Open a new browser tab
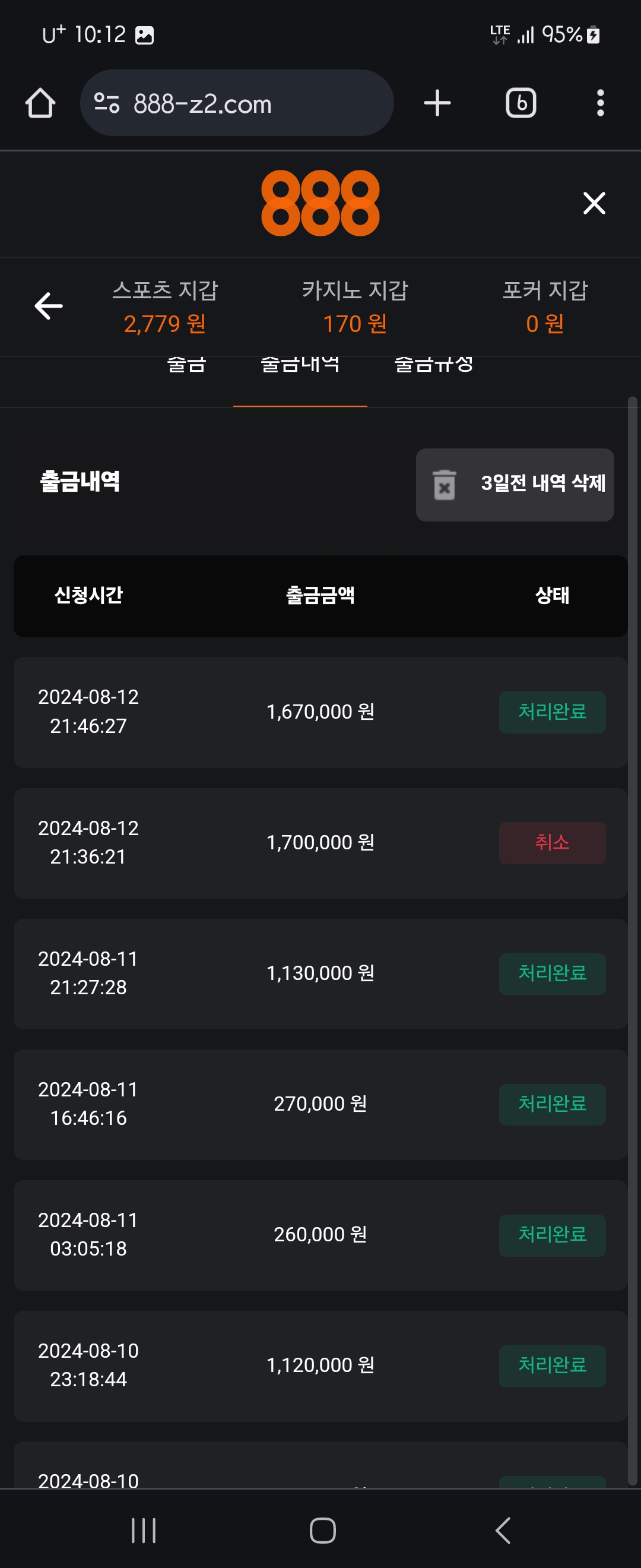The height and width of the screenshot is (1568, 641). (x=437, y=103)
